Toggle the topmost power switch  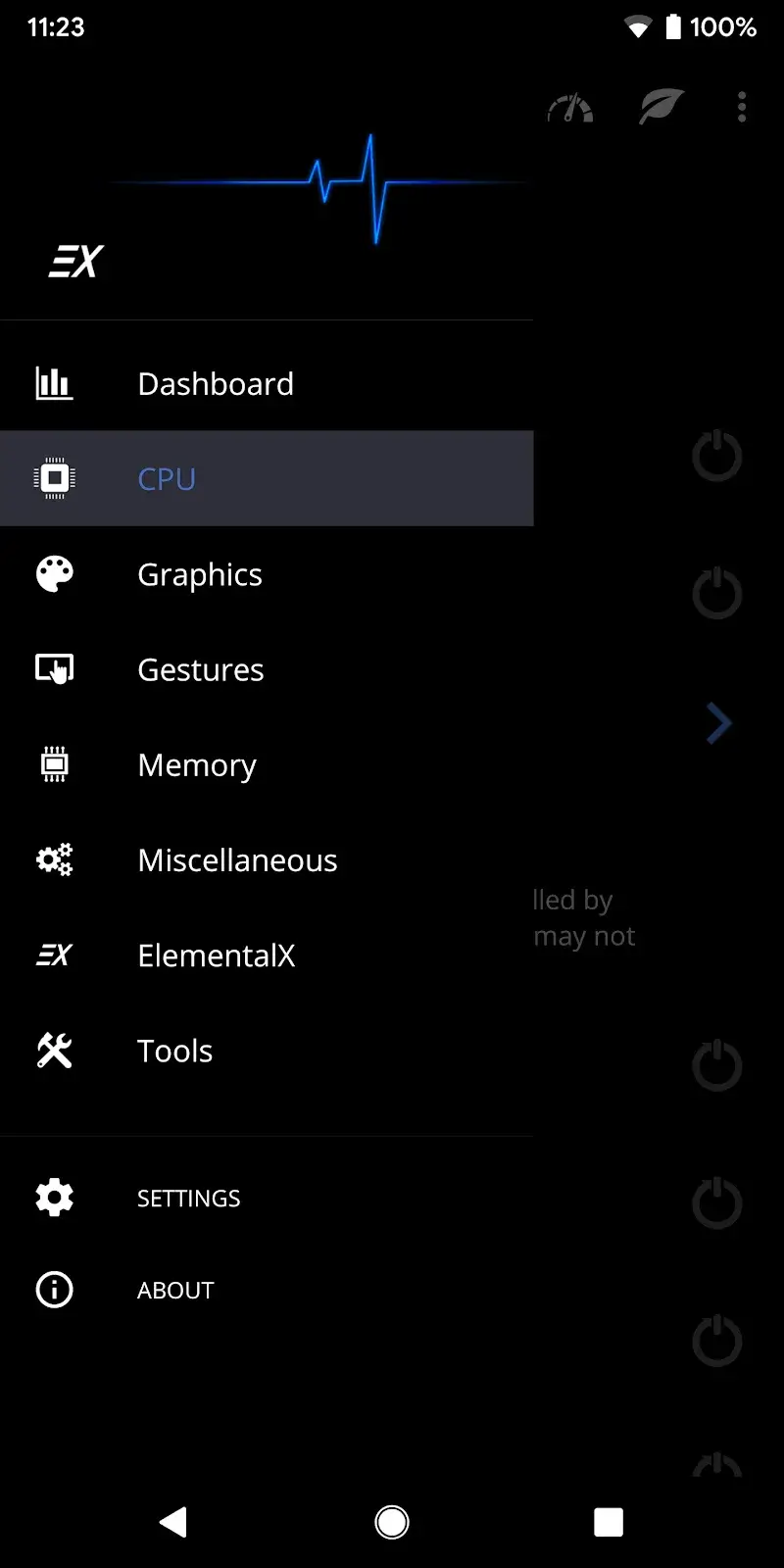point(716,456)
